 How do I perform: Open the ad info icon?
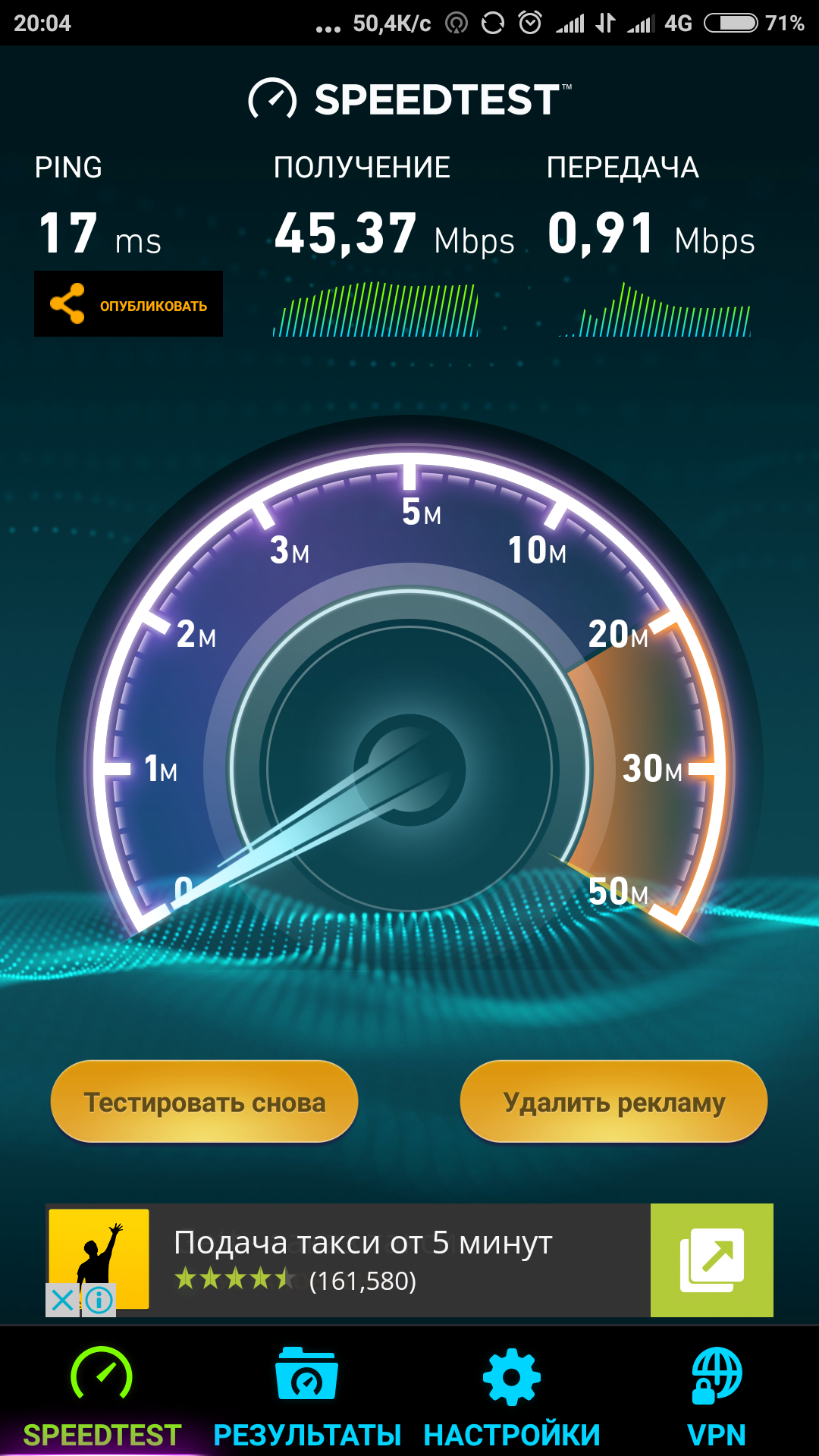coord(99,1301)
